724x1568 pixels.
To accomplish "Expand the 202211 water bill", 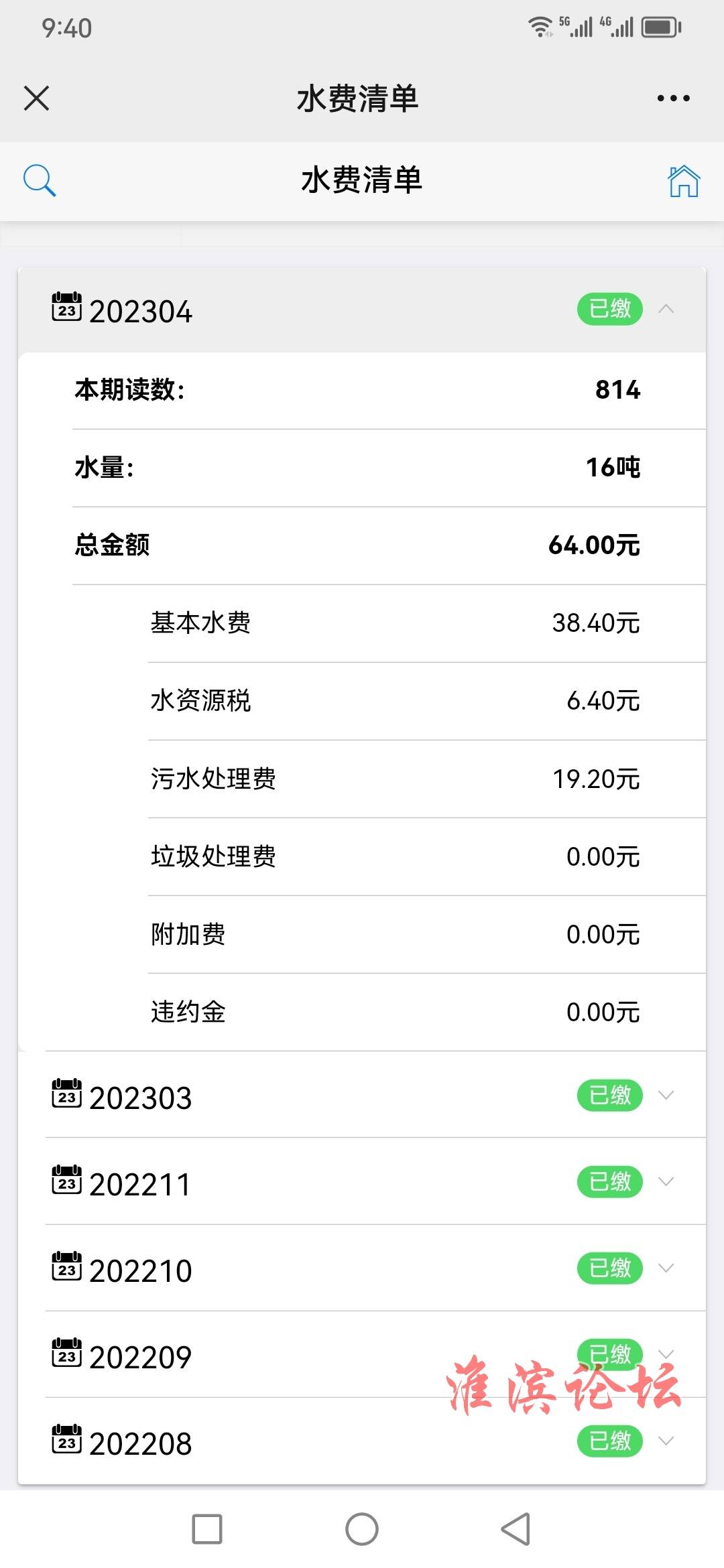I will [x=375, y=1181].
